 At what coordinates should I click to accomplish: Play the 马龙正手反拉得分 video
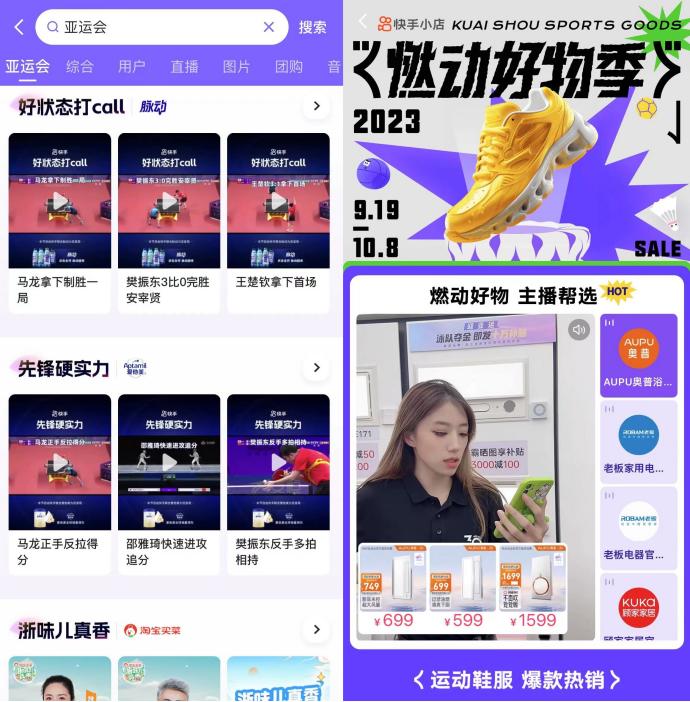tap(60, 463)
